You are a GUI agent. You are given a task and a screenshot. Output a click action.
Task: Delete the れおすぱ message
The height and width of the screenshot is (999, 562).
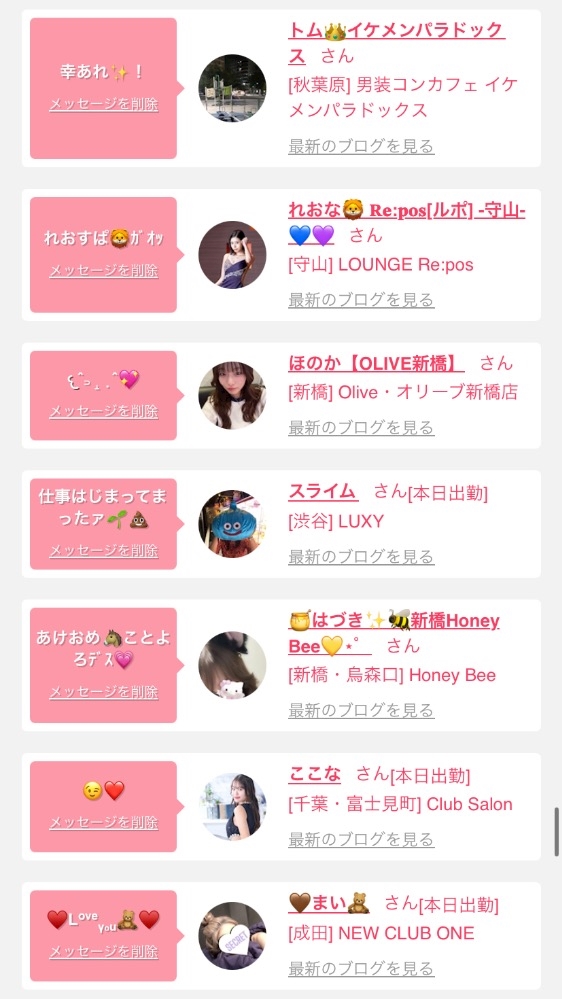point(103,271)
